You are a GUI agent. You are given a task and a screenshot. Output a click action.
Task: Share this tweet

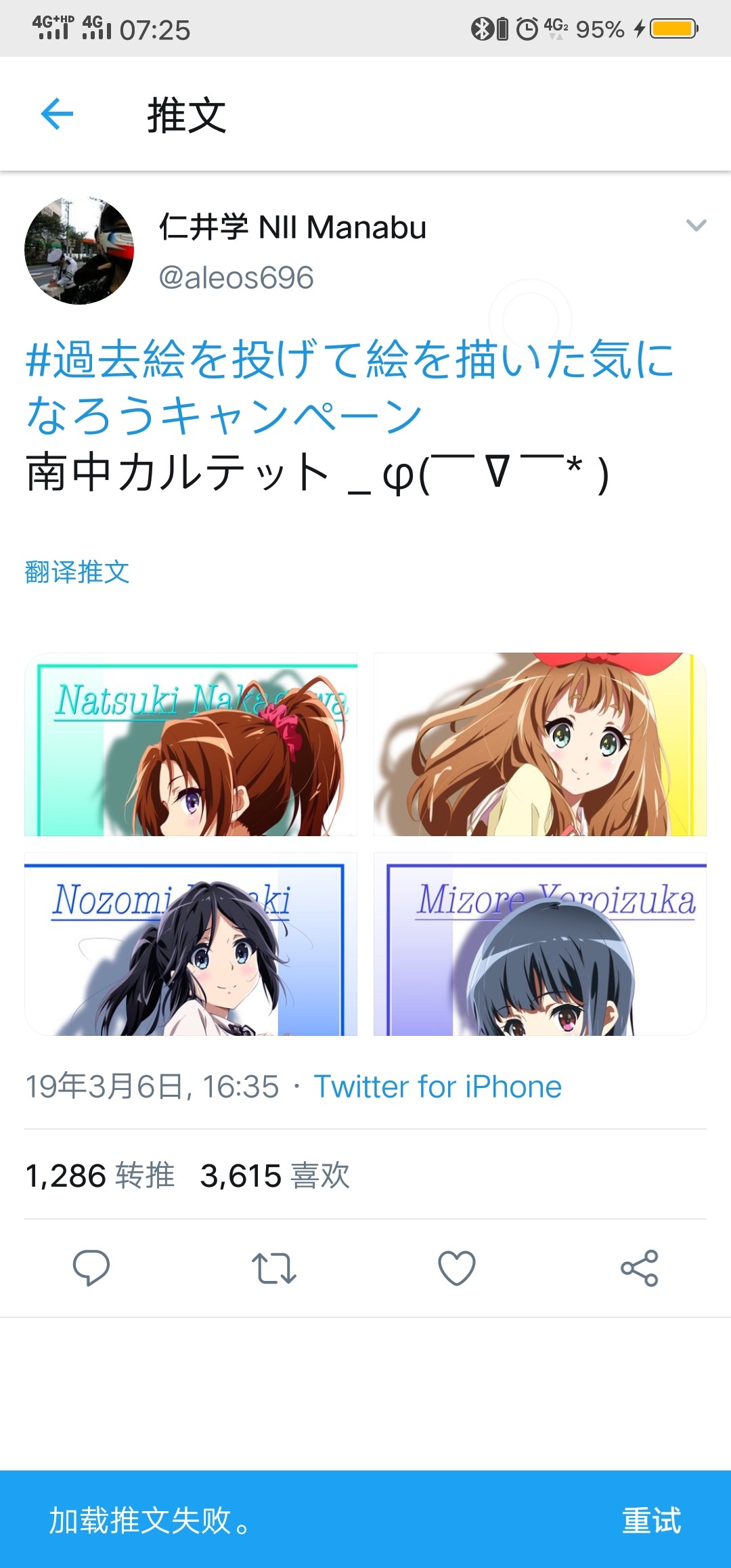coord(640,1267)
